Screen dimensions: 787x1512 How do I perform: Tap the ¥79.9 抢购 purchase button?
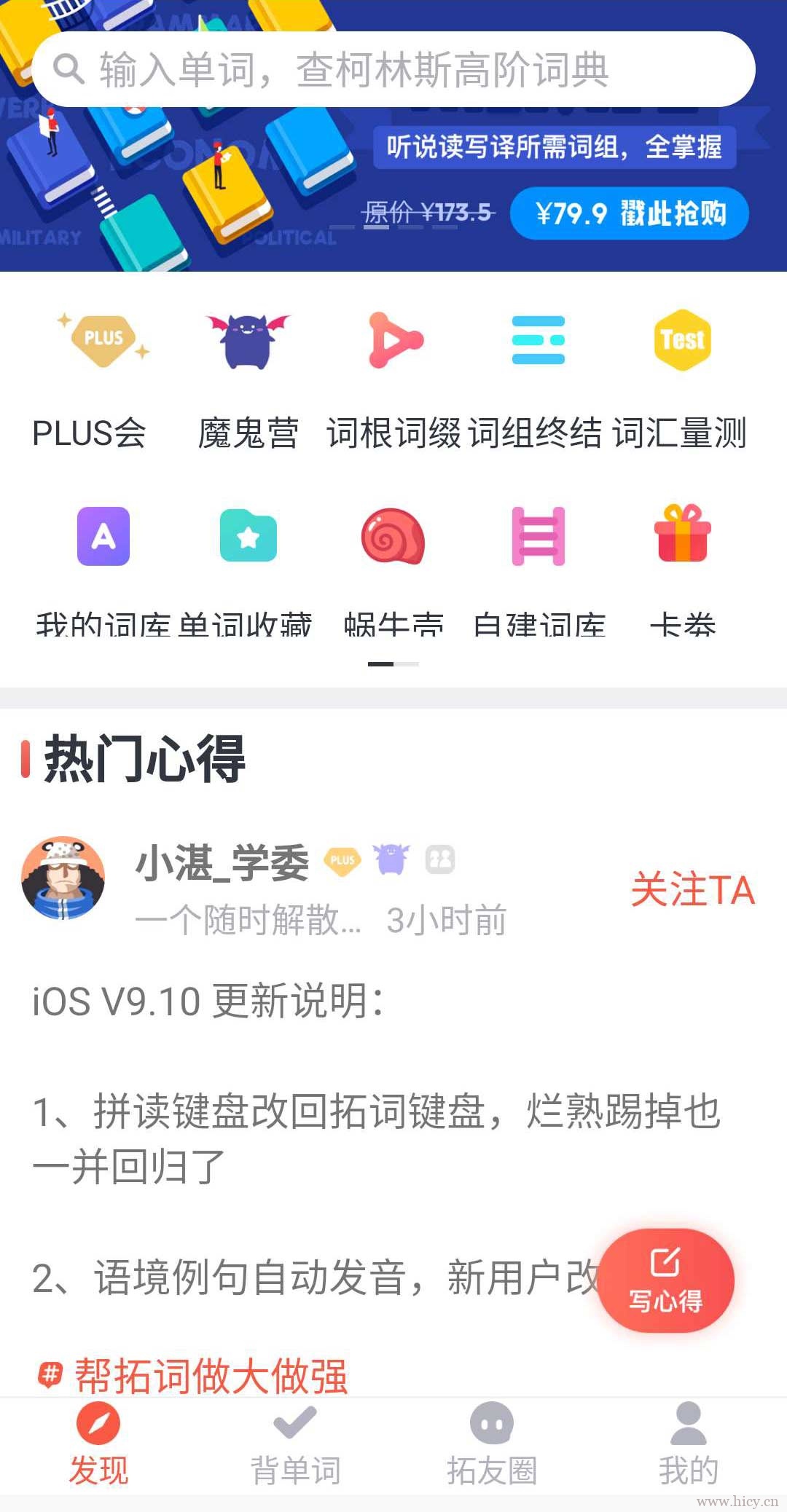pyautogui.click(x=630, y=213)
